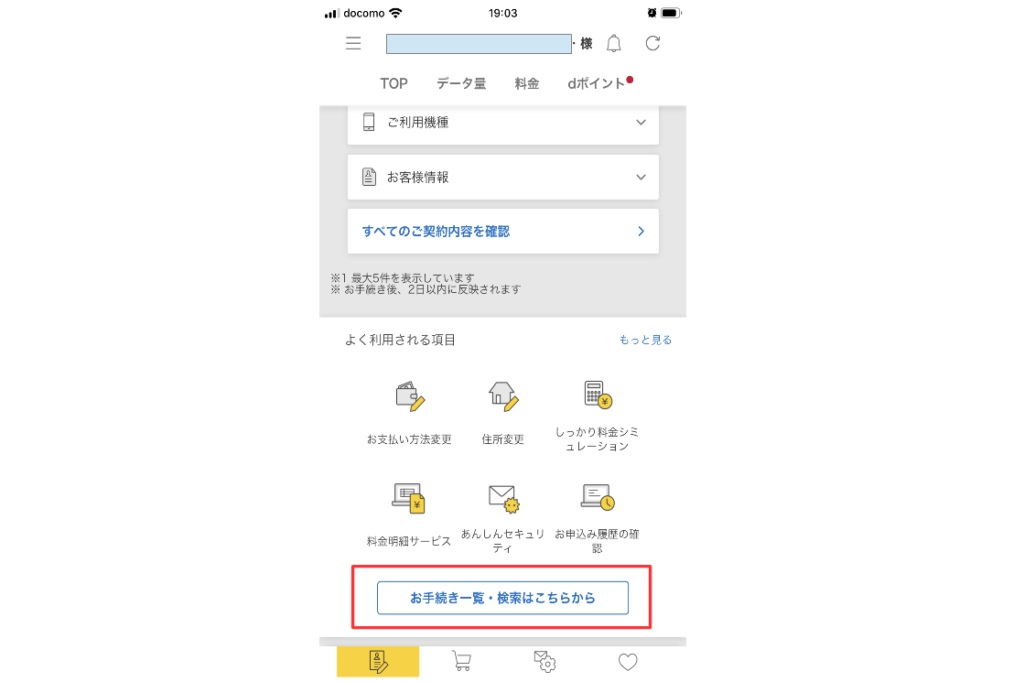Screen dimensions: 1024x682
Task: Switch to the dポイント tab
Action: pyautogui.click(x=596, y=83)
